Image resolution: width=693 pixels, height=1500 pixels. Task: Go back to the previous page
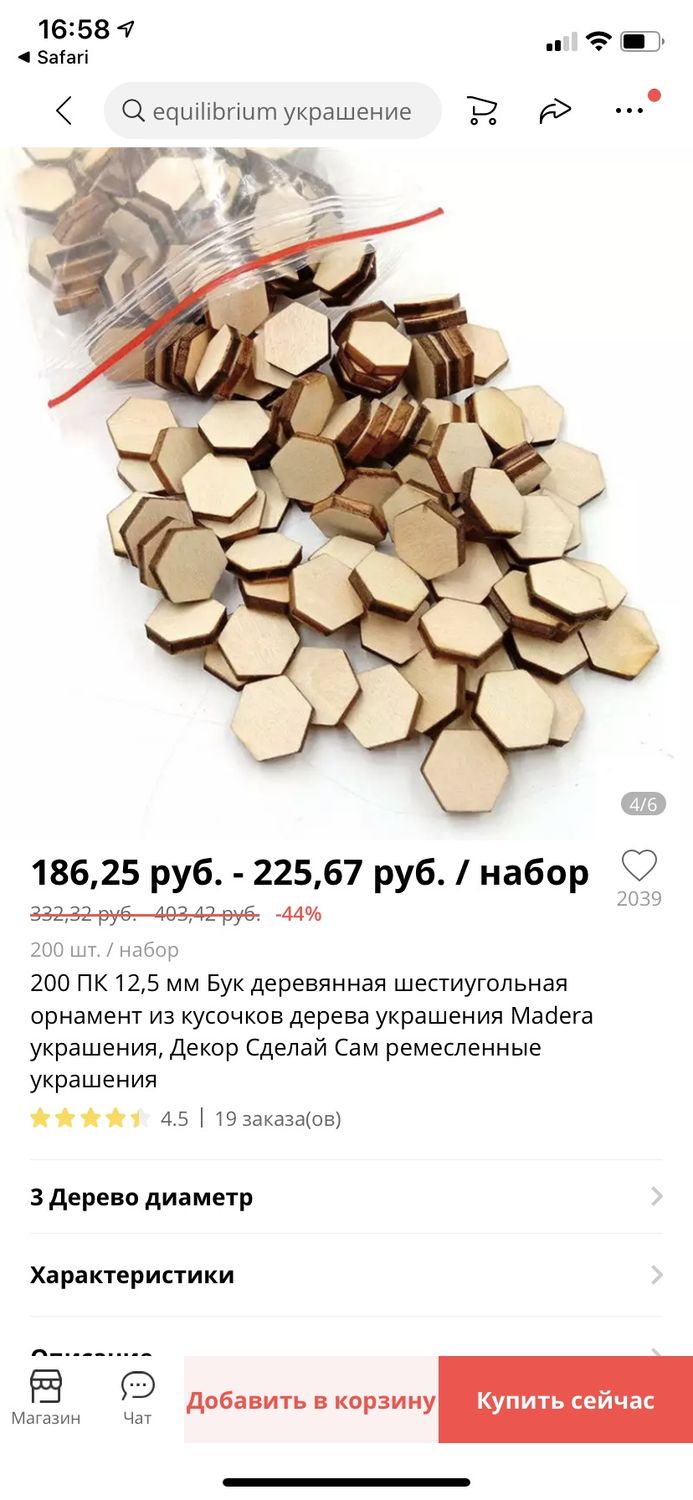[64, 111]
